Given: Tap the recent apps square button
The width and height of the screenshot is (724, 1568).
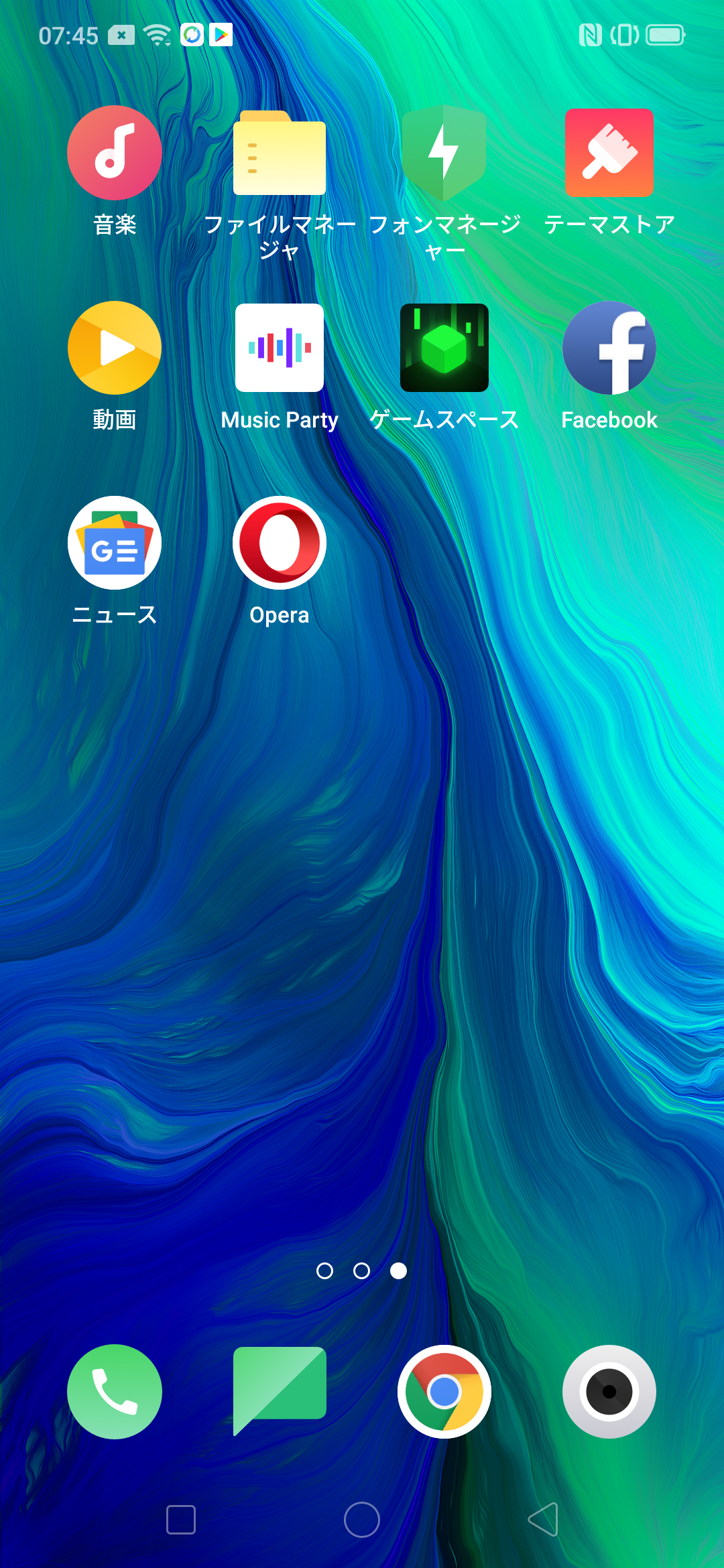Looking at the screenshot, I should pyautogui.click(x=181, y=1520).
